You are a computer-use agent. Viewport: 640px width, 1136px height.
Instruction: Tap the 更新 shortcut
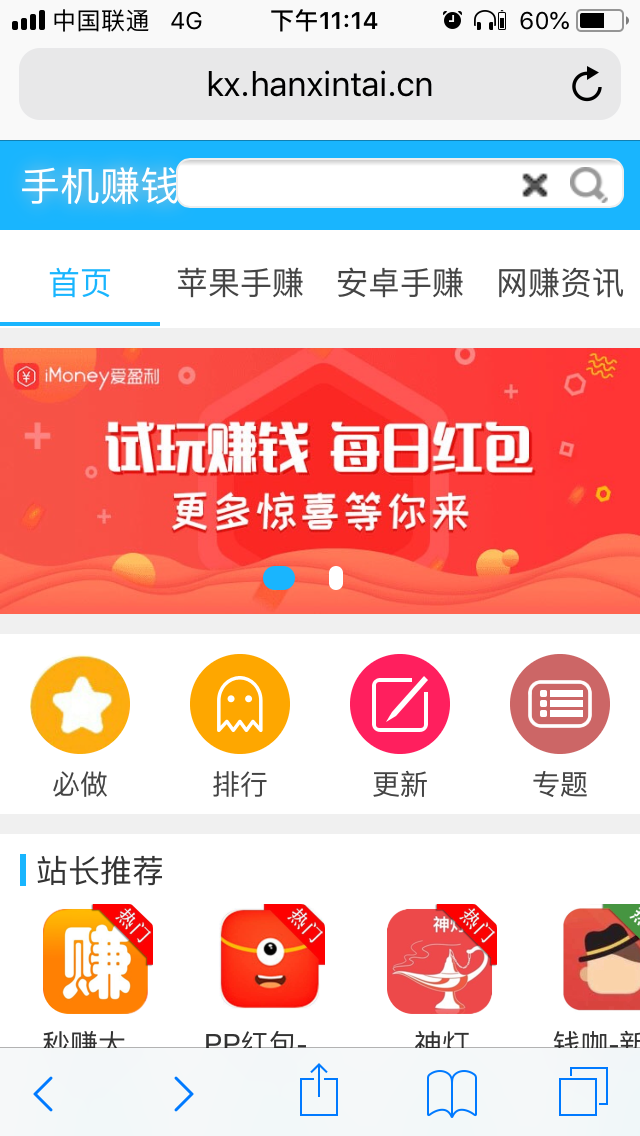(400, 704)
